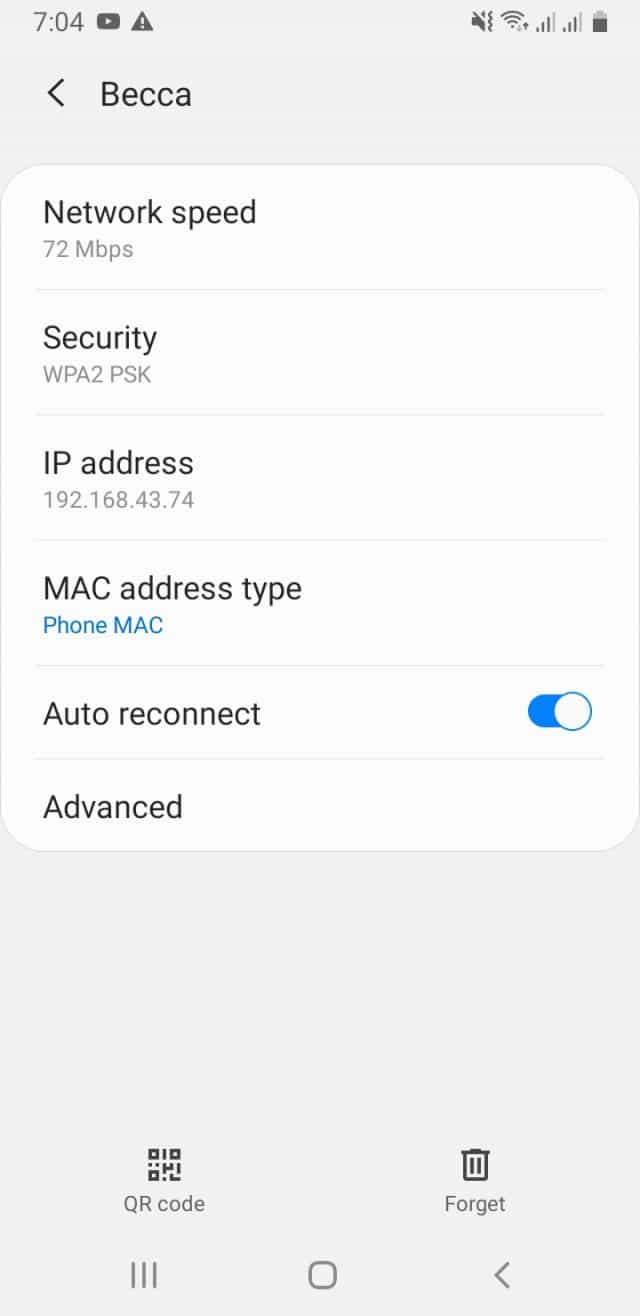Screen dimensions: 640x1316
Task: Open the Advanced settings row
Action: (320, 806)
